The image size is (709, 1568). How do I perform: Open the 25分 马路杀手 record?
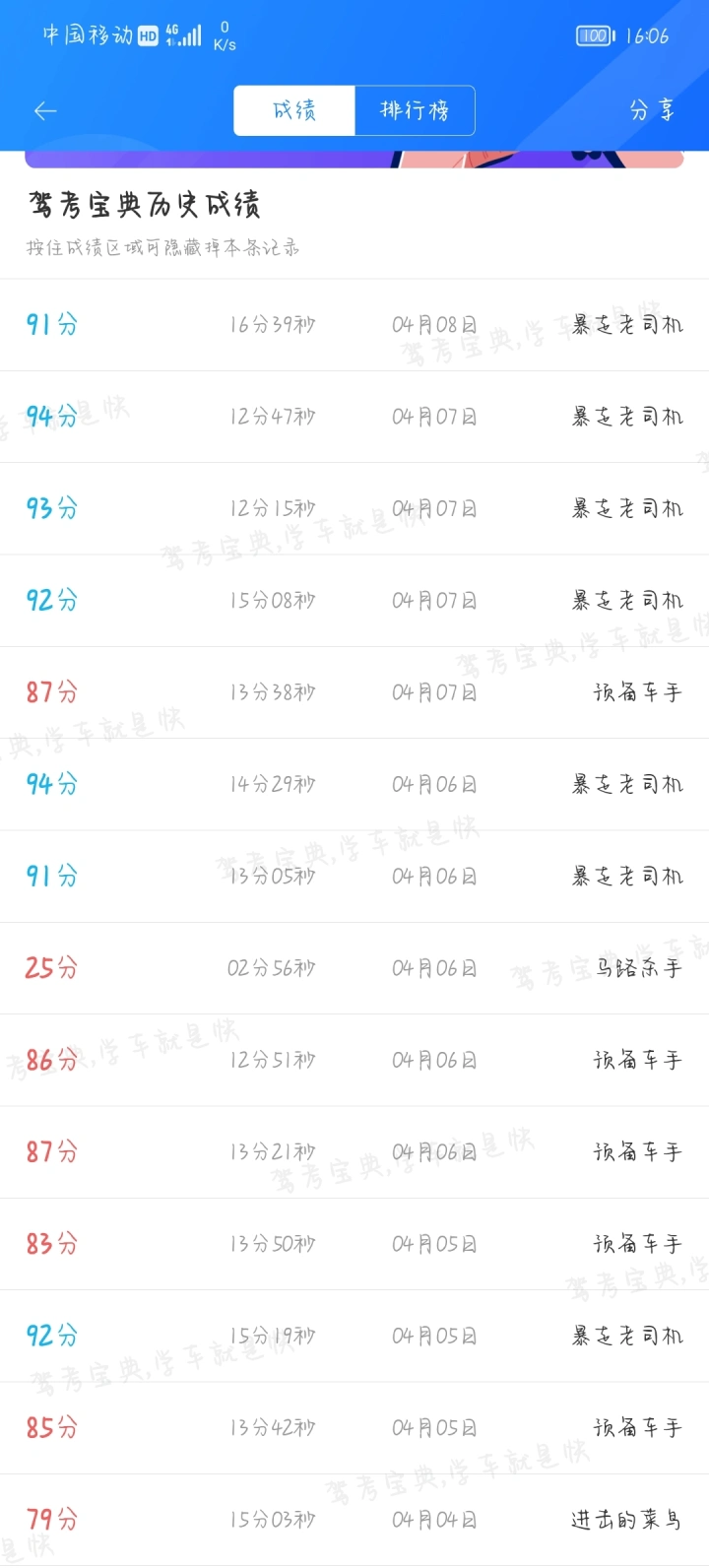tap(354, 968)
